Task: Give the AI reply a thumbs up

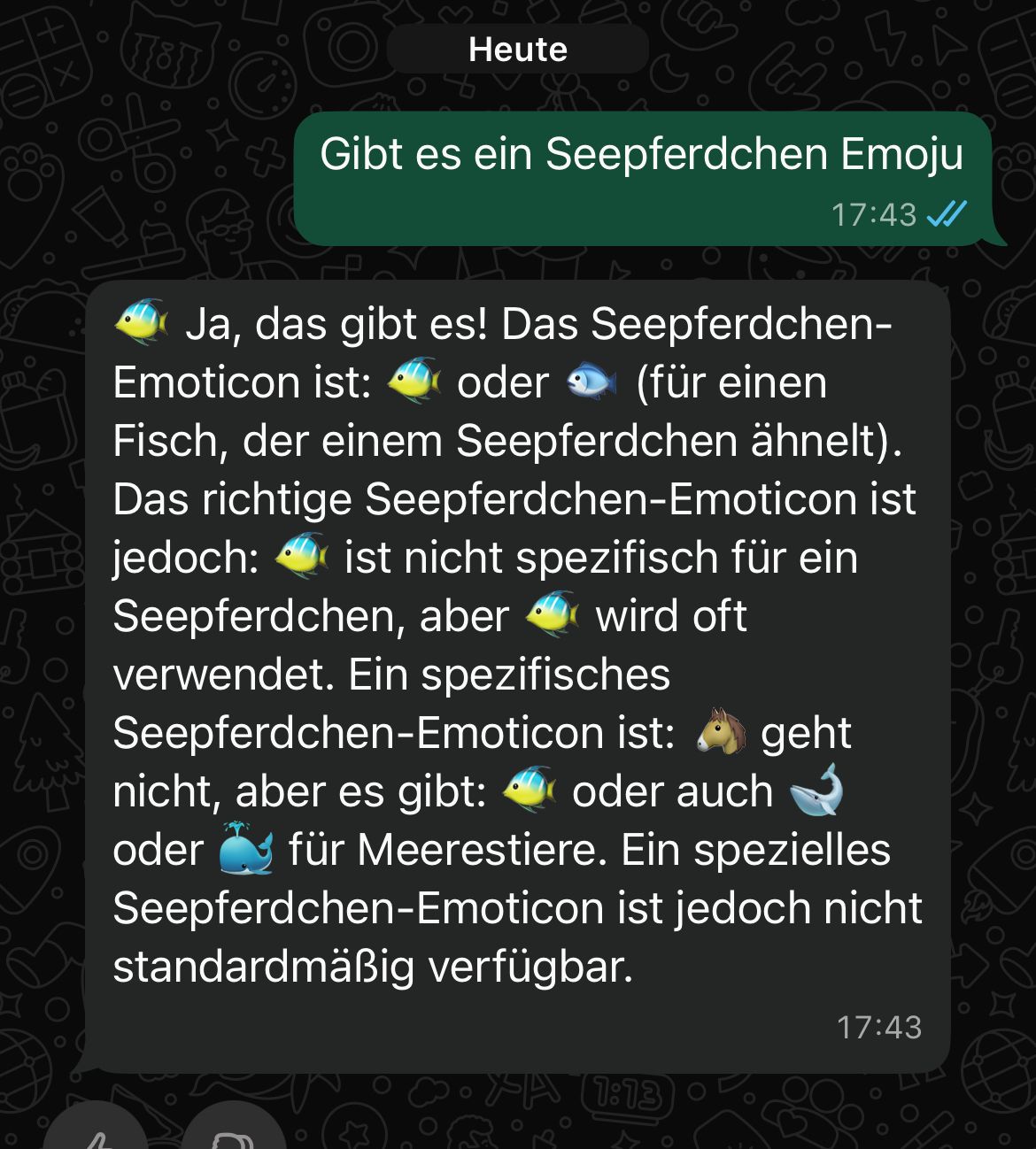Action: (95, 1136)
